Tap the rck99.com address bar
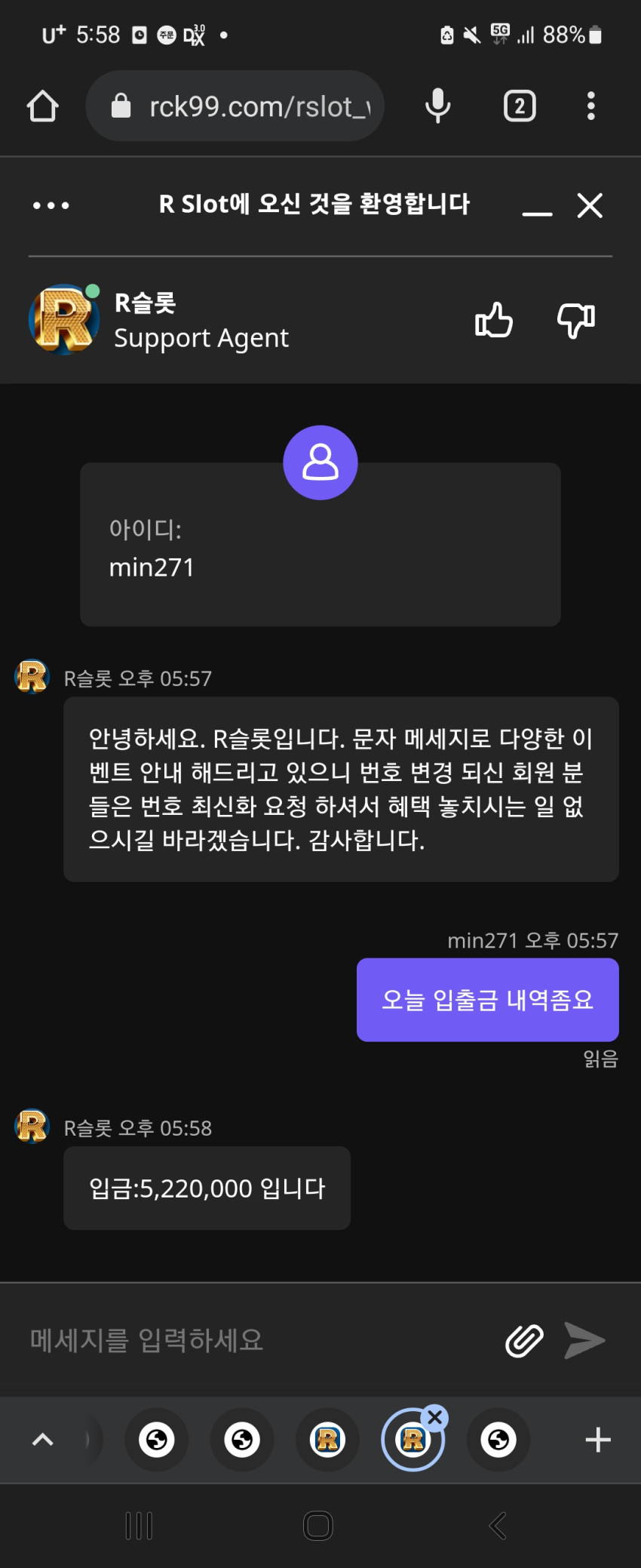Image resolution: width=641 pixels, height=1568 pixels. [x=235, y=106]
